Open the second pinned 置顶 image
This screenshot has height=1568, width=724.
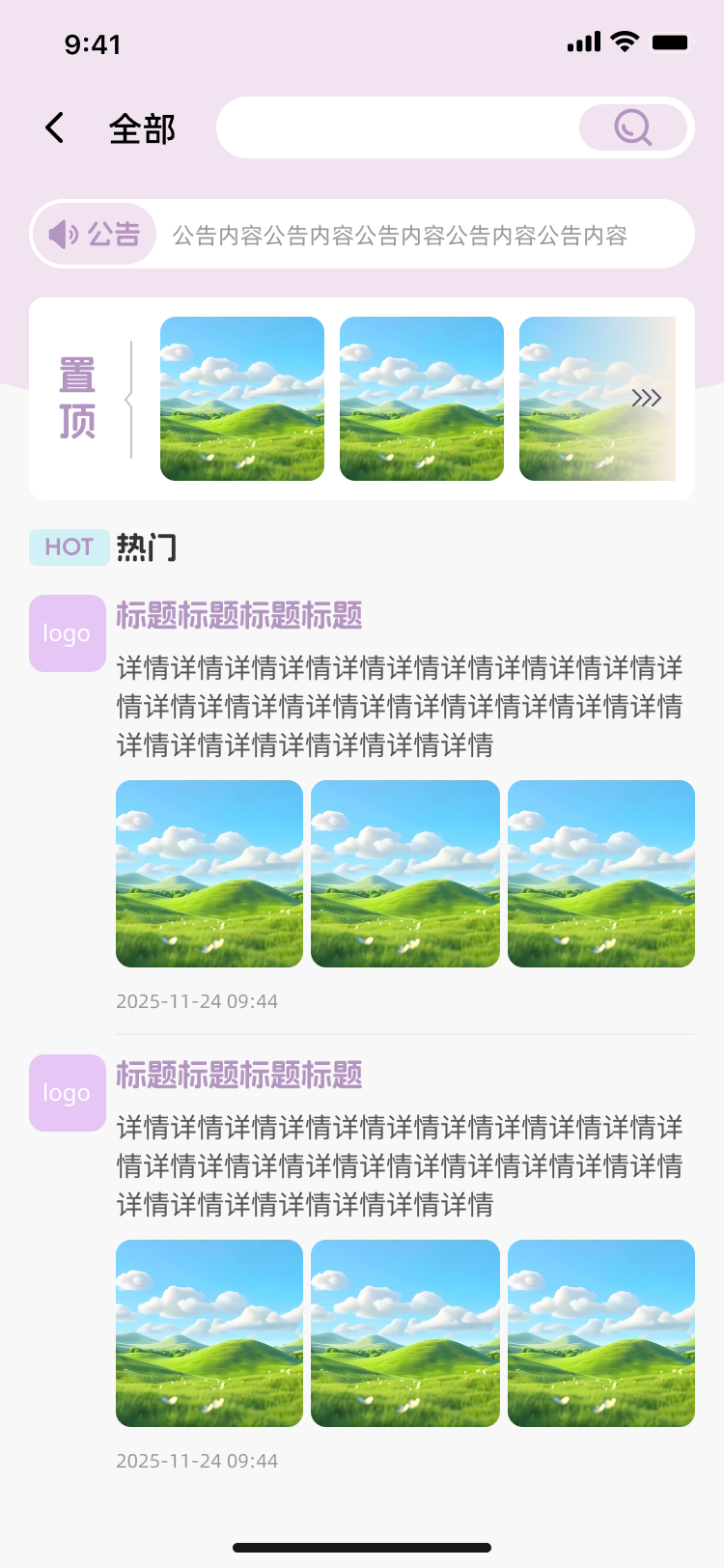point(422,399)
